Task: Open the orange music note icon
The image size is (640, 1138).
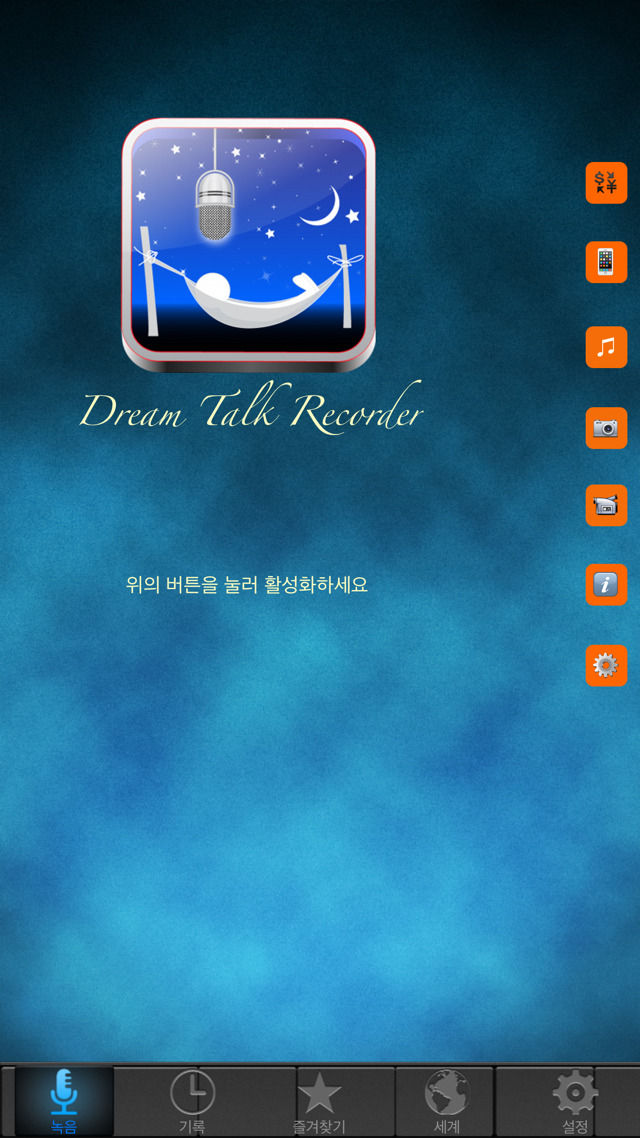Action: [x=606, y=347]
